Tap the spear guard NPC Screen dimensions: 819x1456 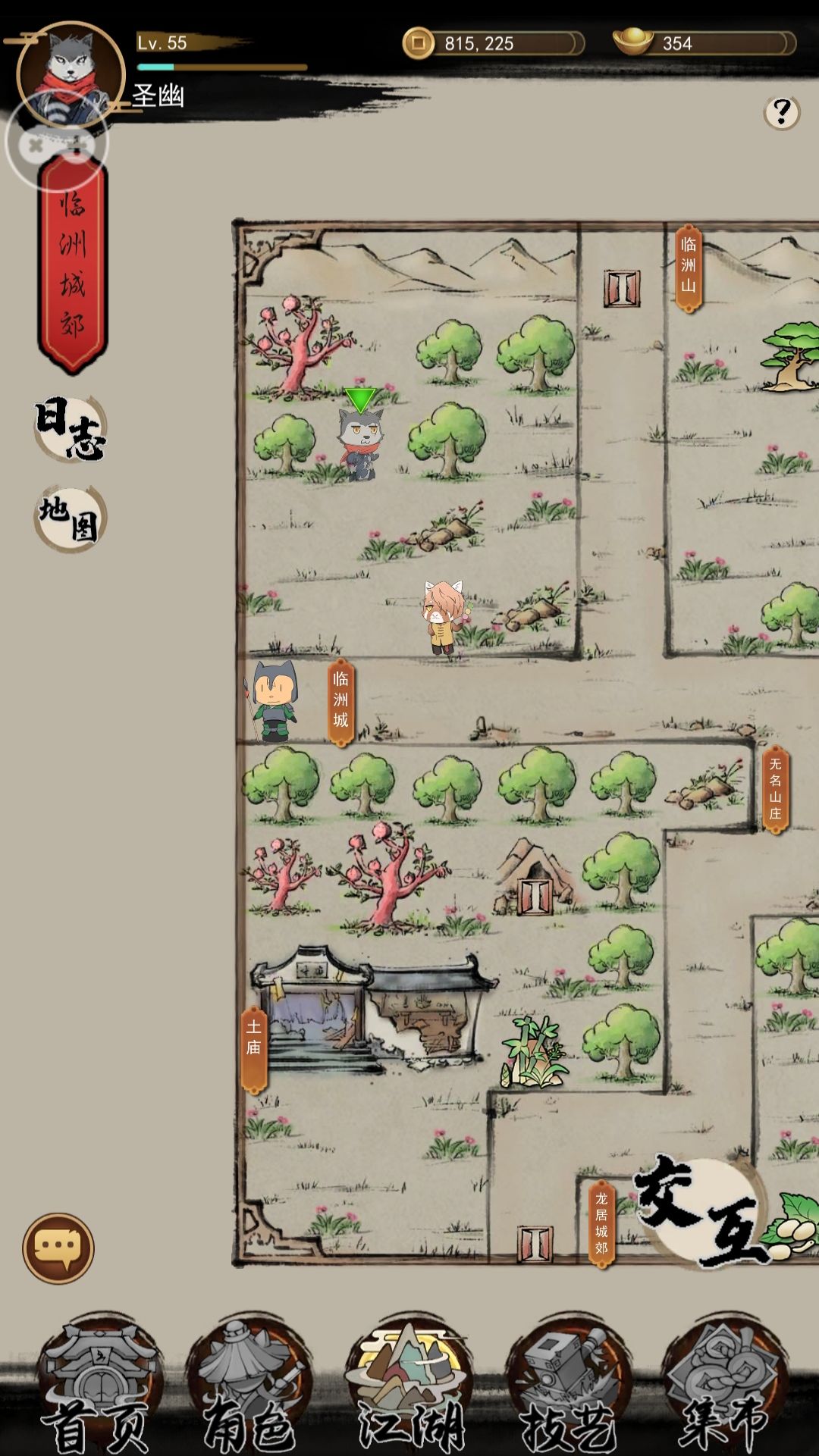(x=273, y=700)
